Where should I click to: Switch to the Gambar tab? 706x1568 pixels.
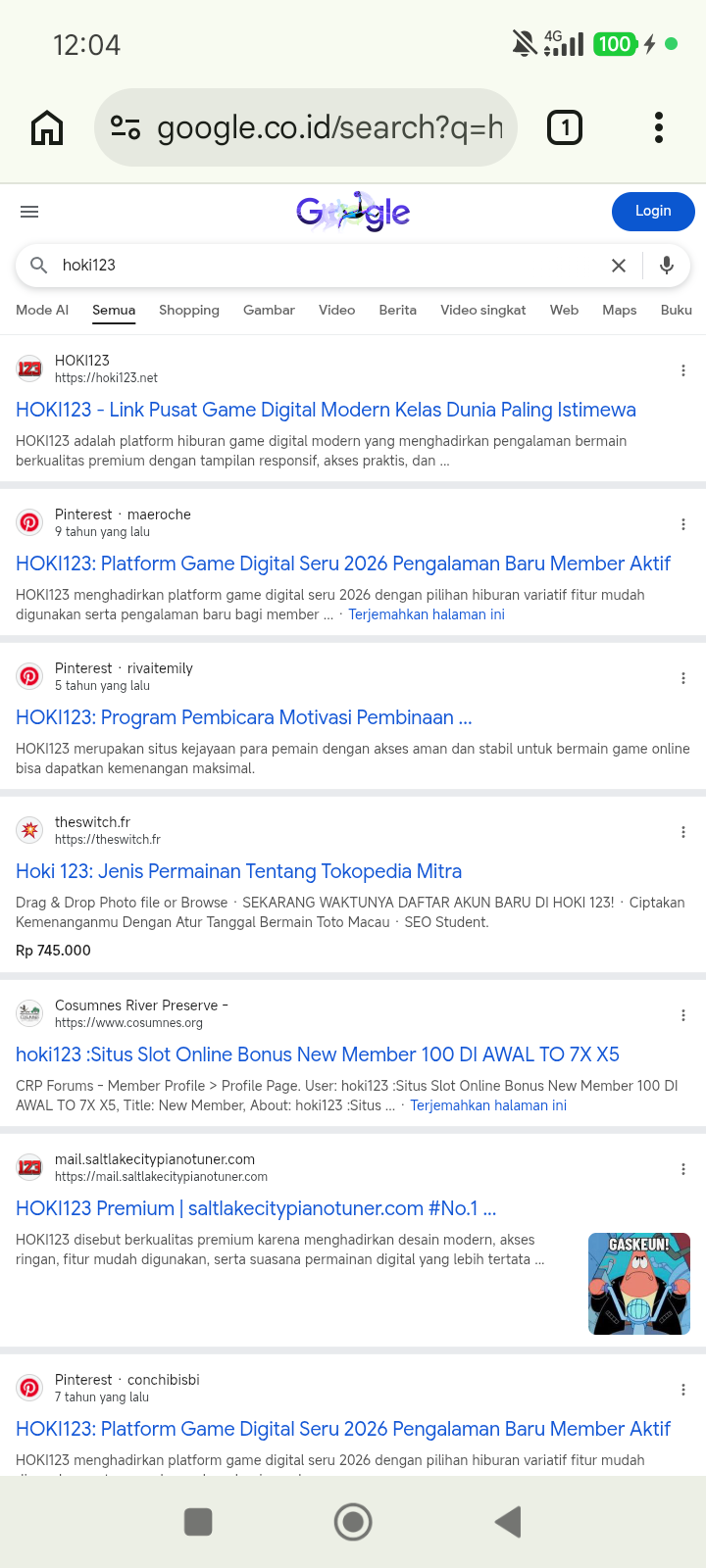(269, 310)
